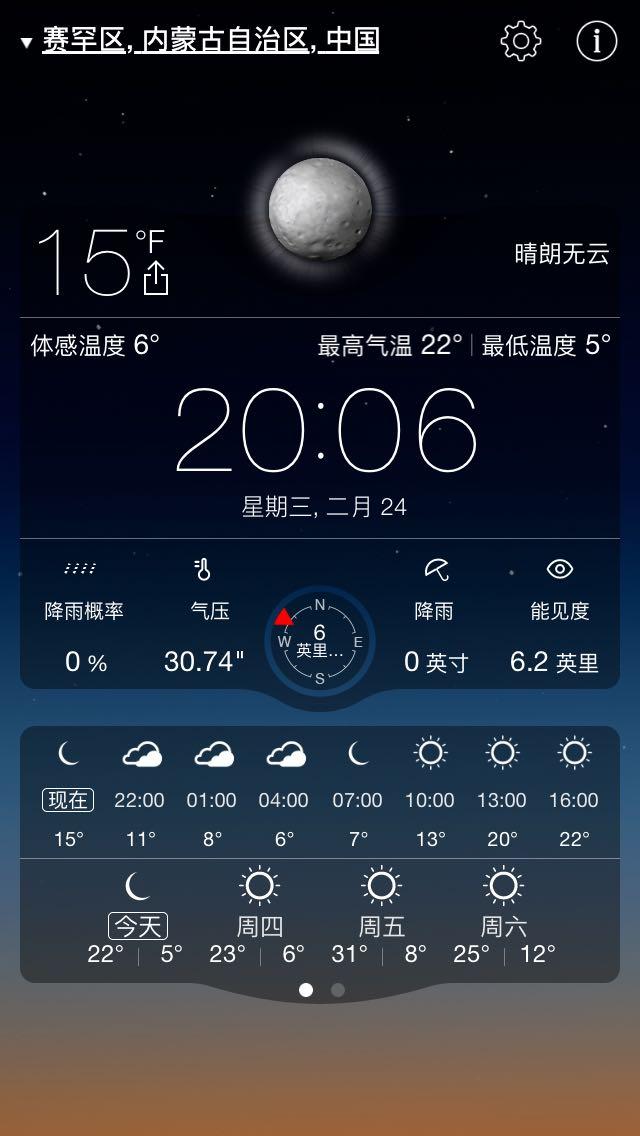The width and height of the screenshot is (640, 1136).
Task: Share the current temperature
Action: click(156, 278)
